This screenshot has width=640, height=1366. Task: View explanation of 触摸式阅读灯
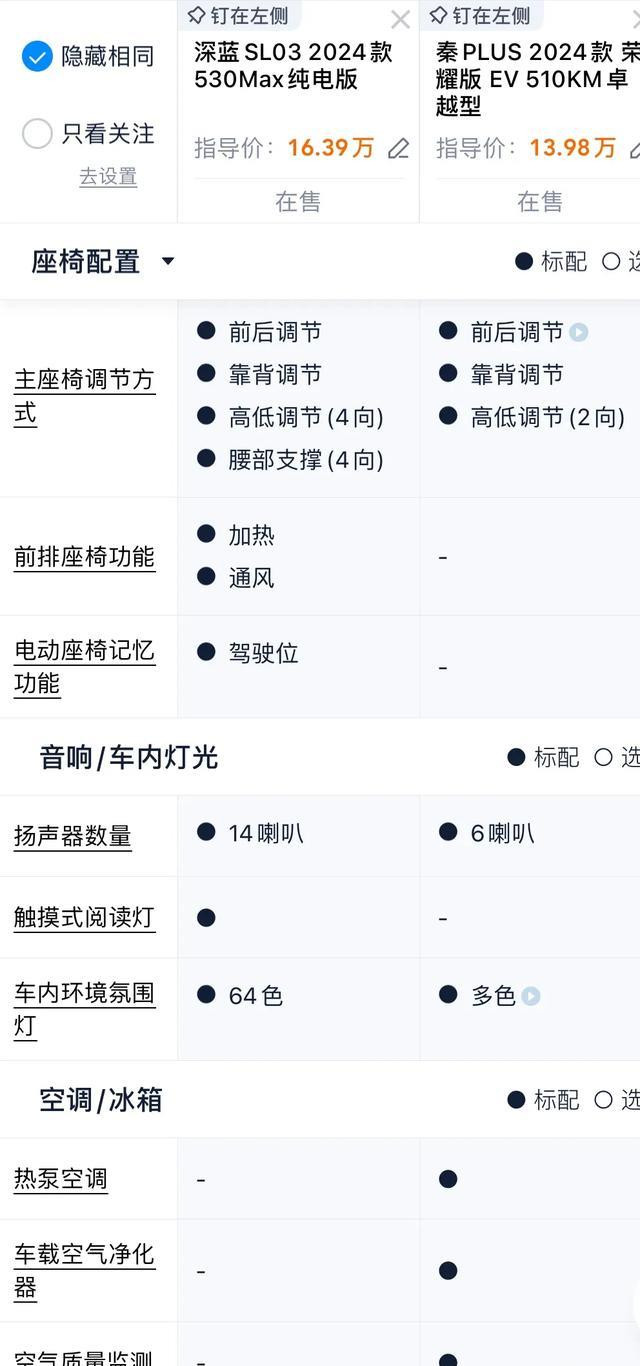tap(84, 917)
